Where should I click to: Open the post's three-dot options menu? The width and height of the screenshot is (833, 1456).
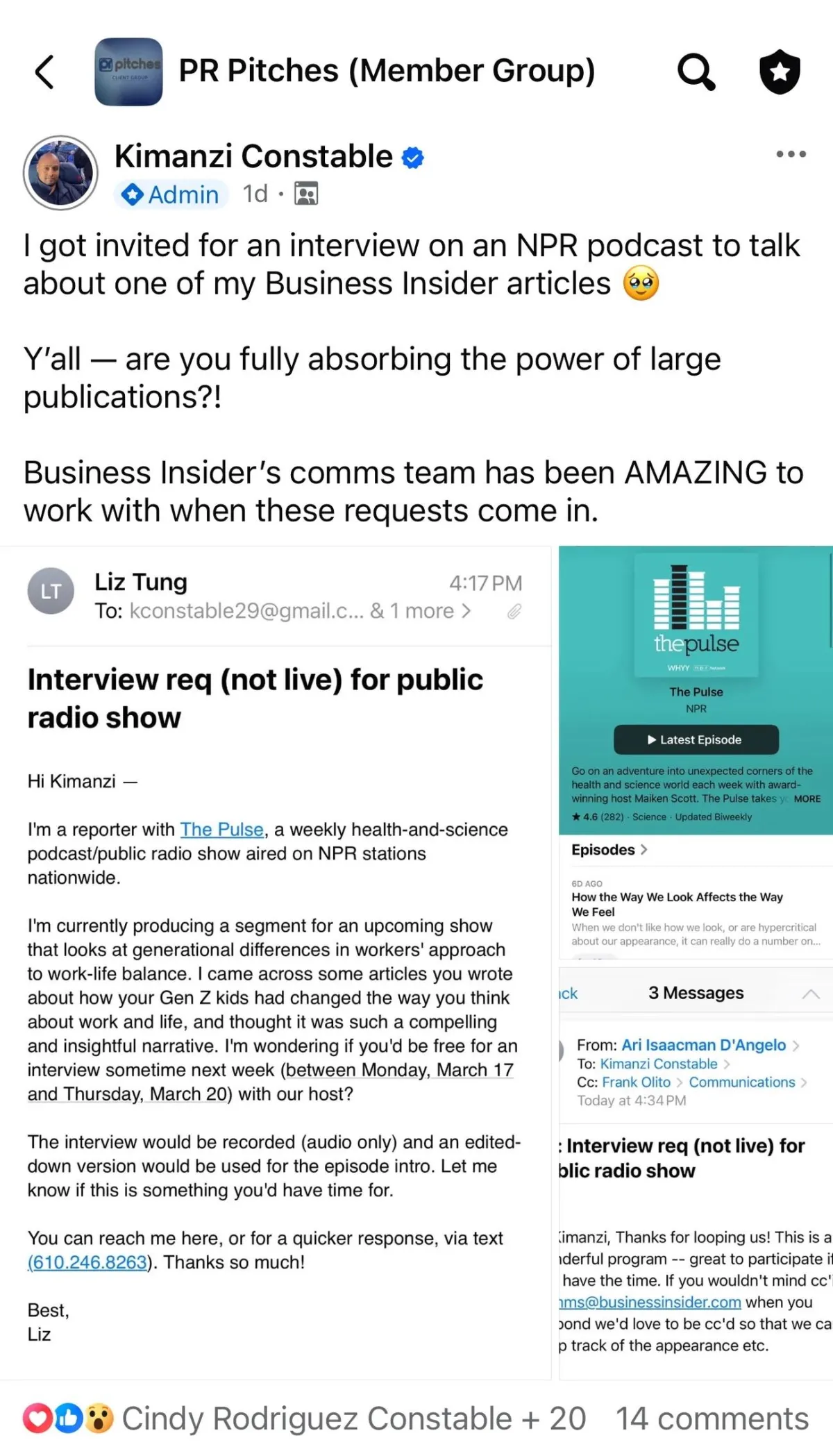click(x=791, y=154)
